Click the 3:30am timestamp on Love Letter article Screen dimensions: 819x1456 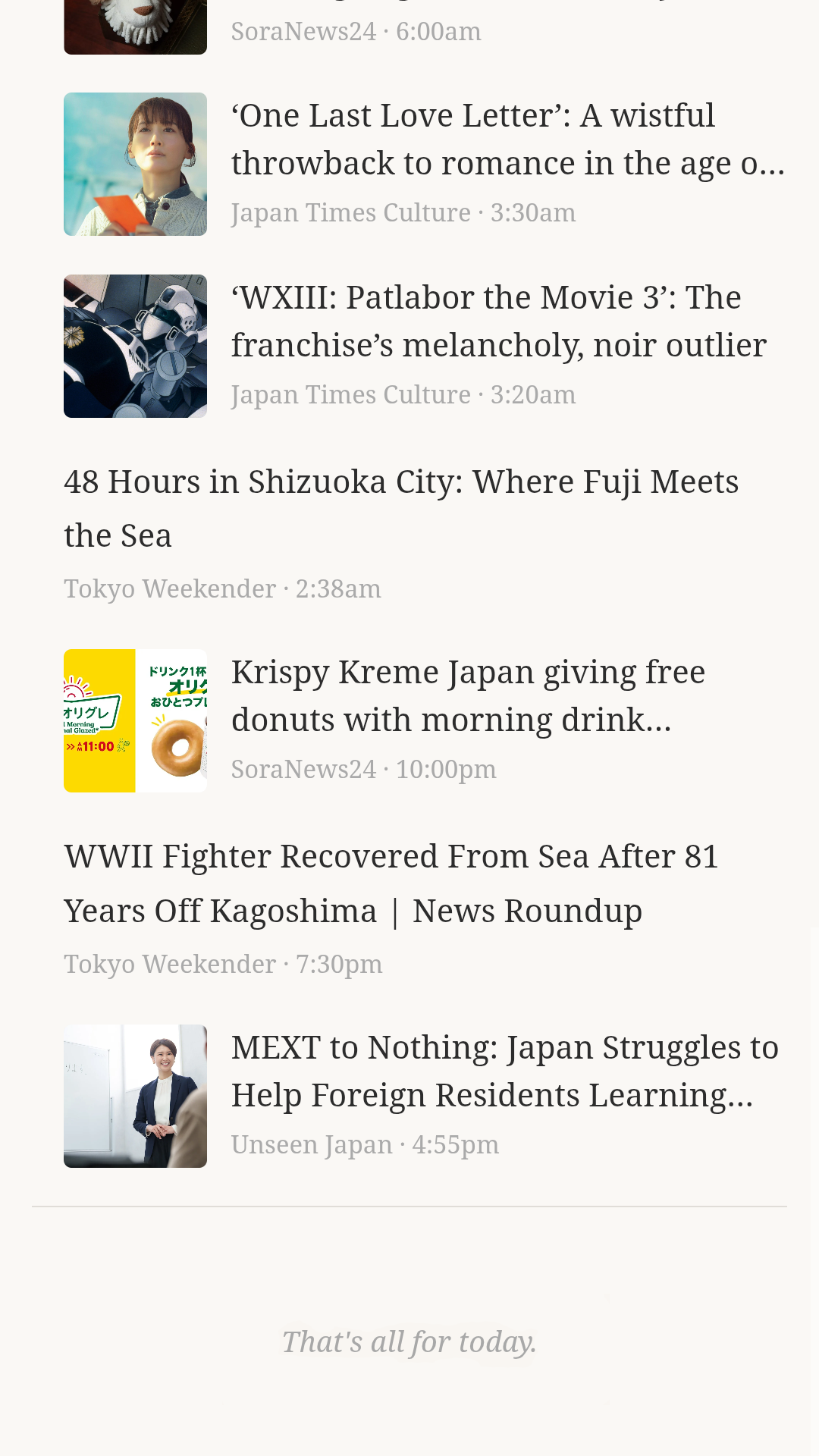coord(532,212)
